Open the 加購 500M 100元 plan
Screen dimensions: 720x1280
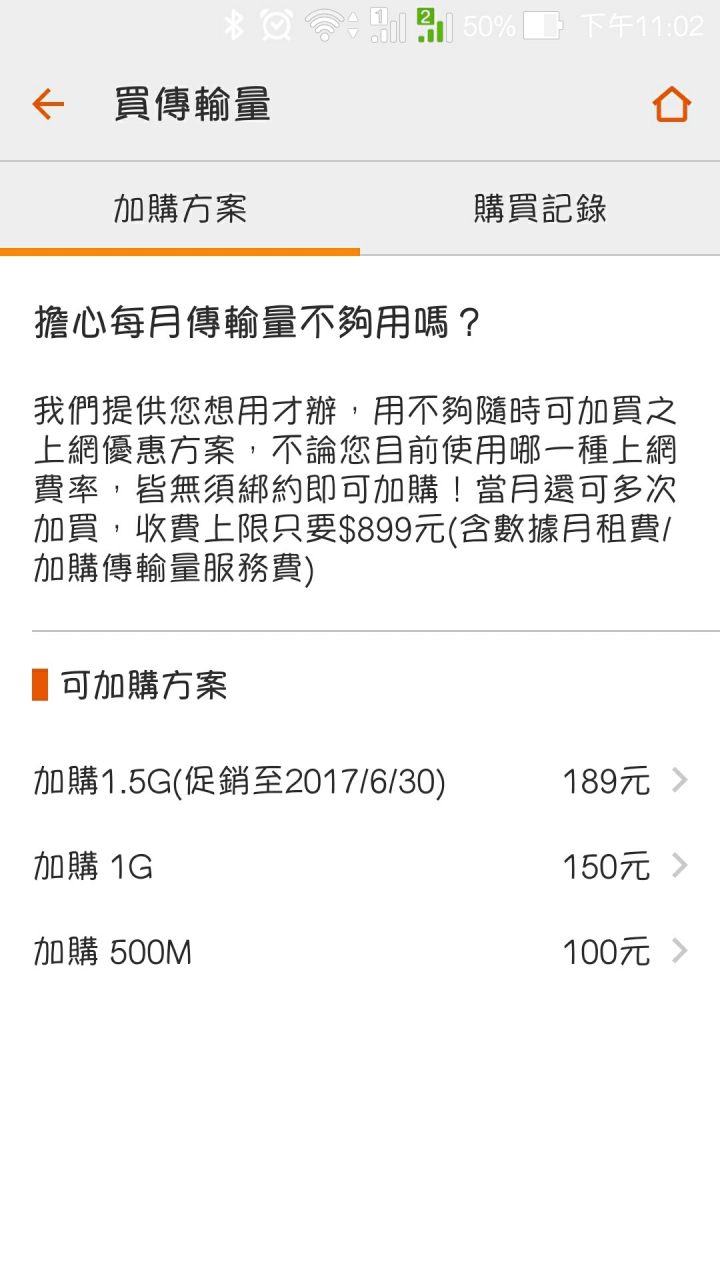[x=360, y=952]
